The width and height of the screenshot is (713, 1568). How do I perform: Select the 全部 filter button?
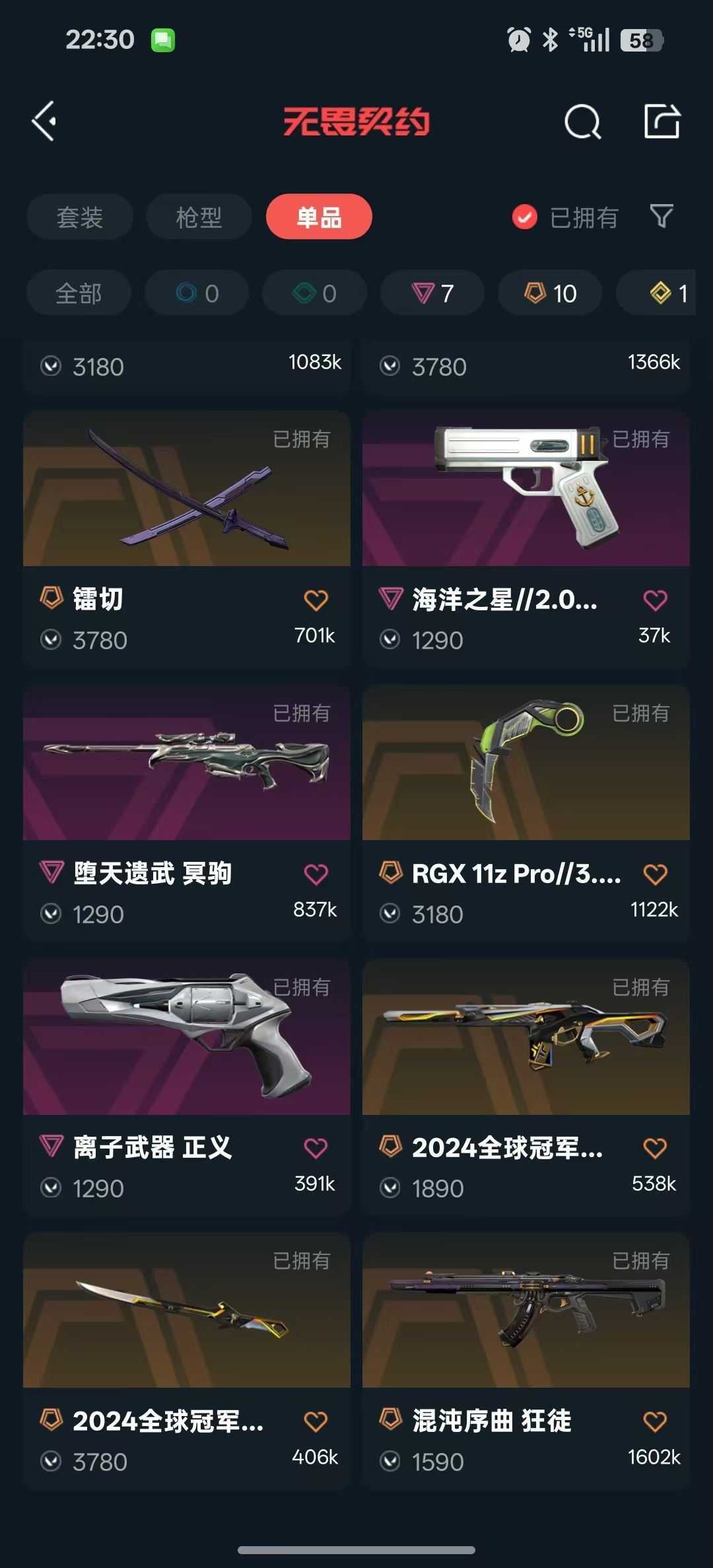[77, 293]
